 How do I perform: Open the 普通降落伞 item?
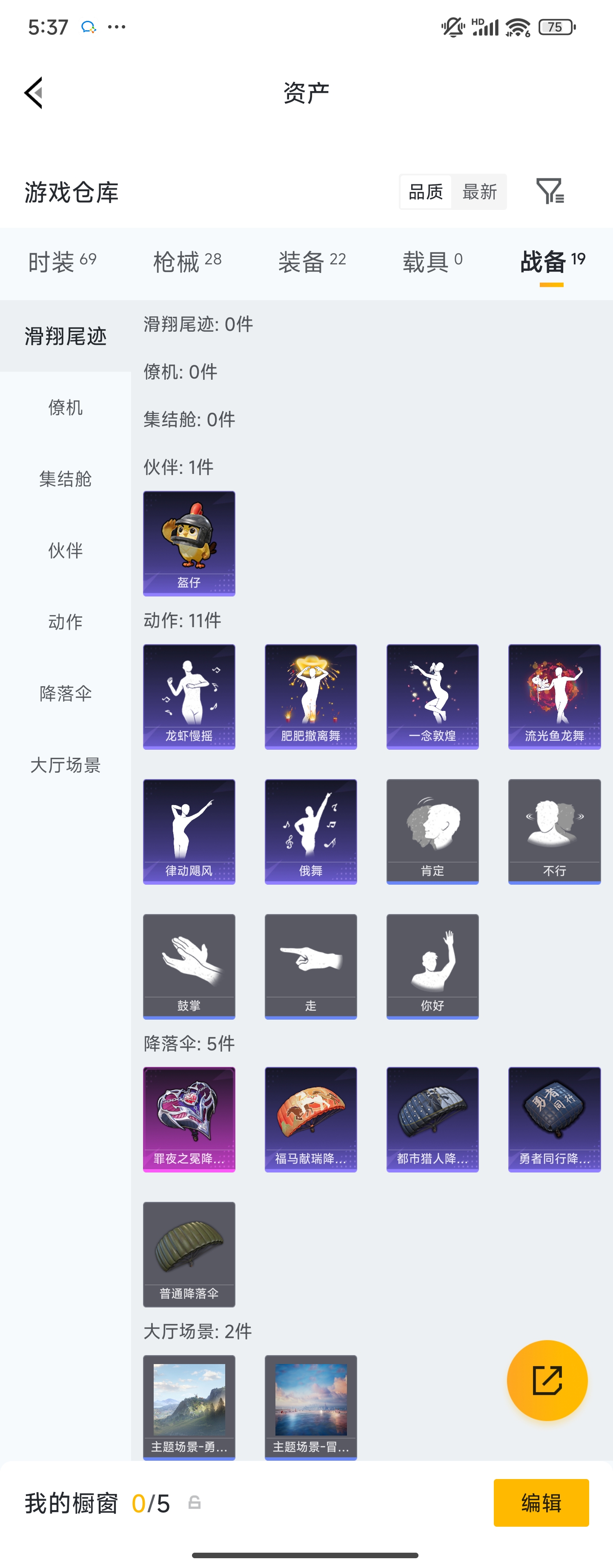[x=189, y=1254]
